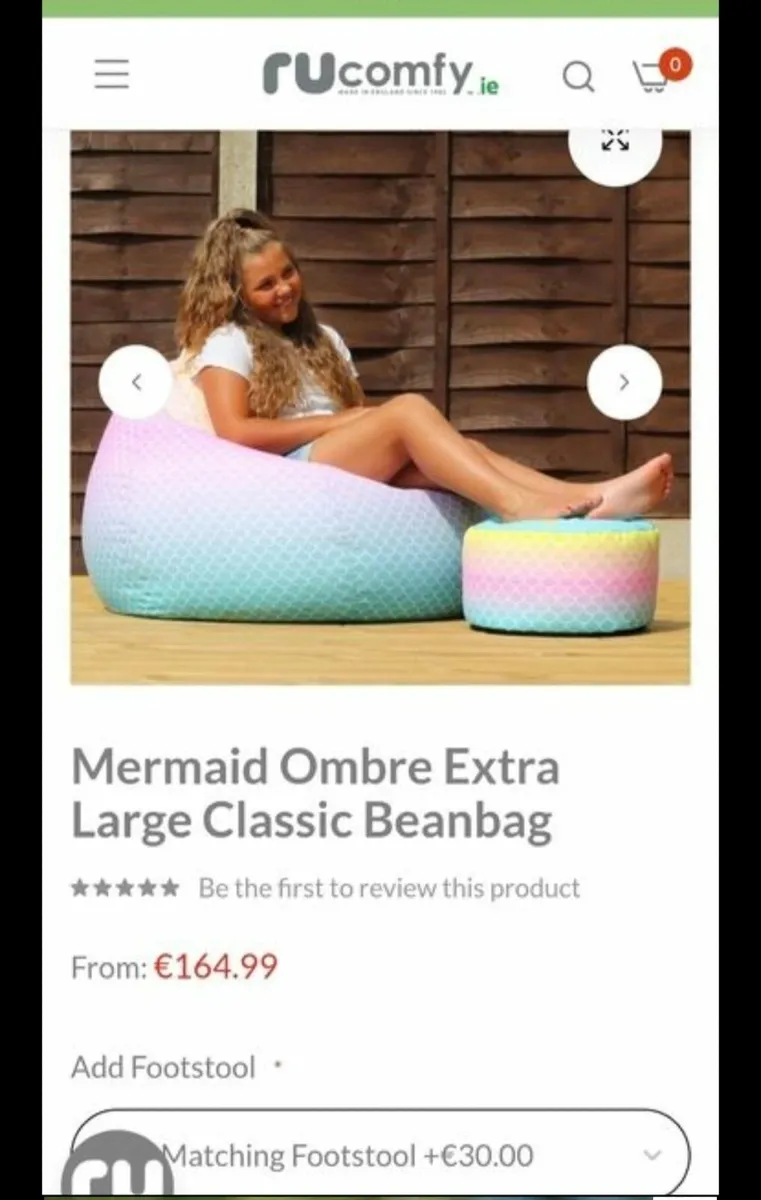
Task: Open the beanbag product photo
Action: [x=380, y=480]
